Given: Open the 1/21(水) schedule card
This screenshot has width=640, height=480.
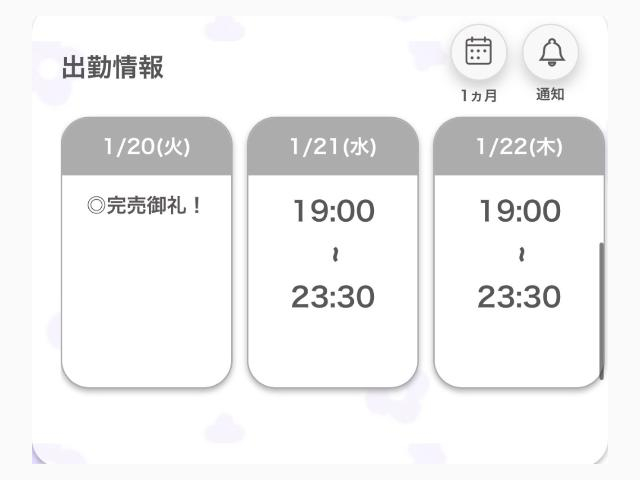Looking at the screenshot, I should point(332,252).
